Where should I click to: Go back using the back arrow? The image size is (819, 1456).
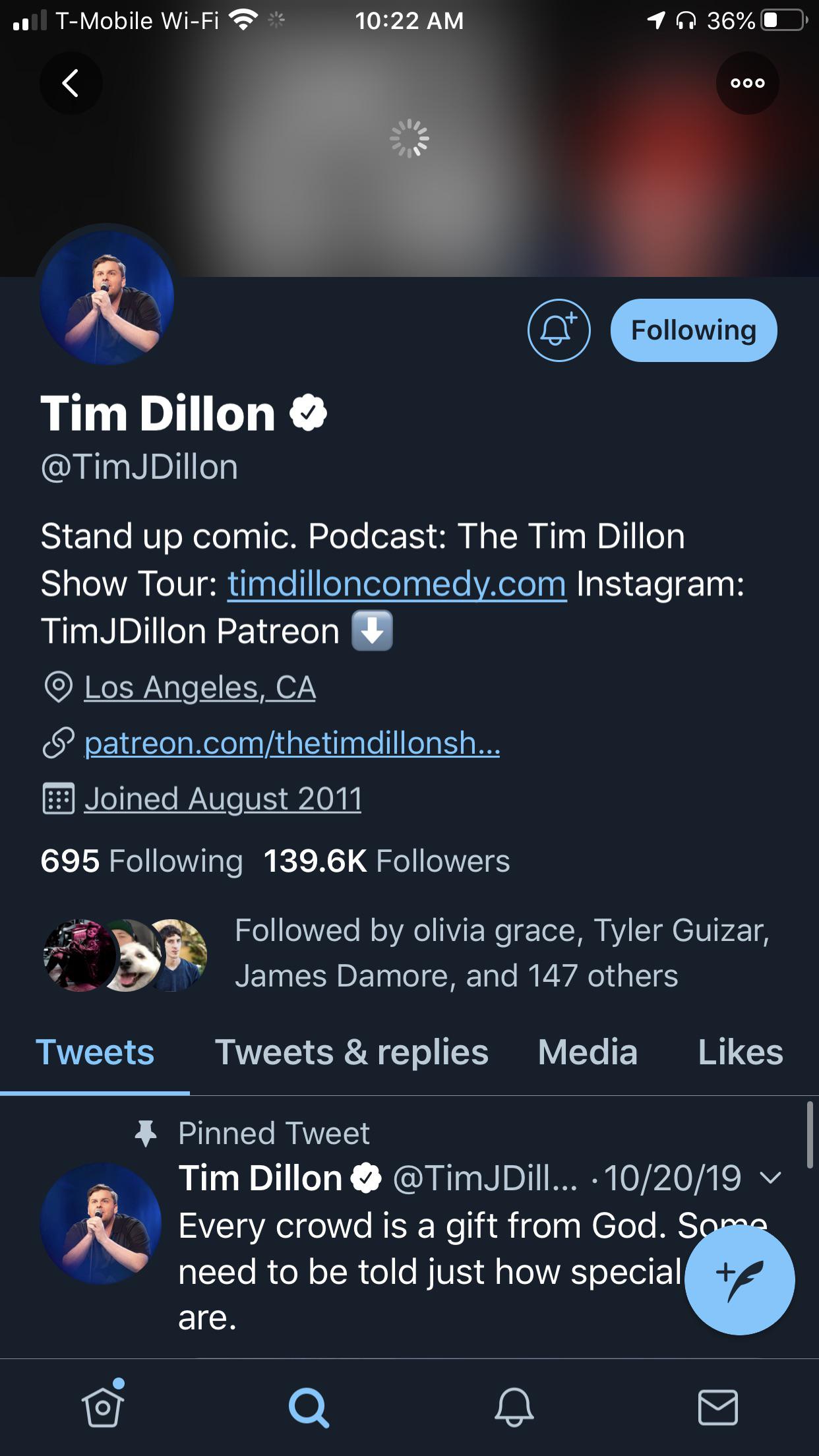[x=71, y=83]
